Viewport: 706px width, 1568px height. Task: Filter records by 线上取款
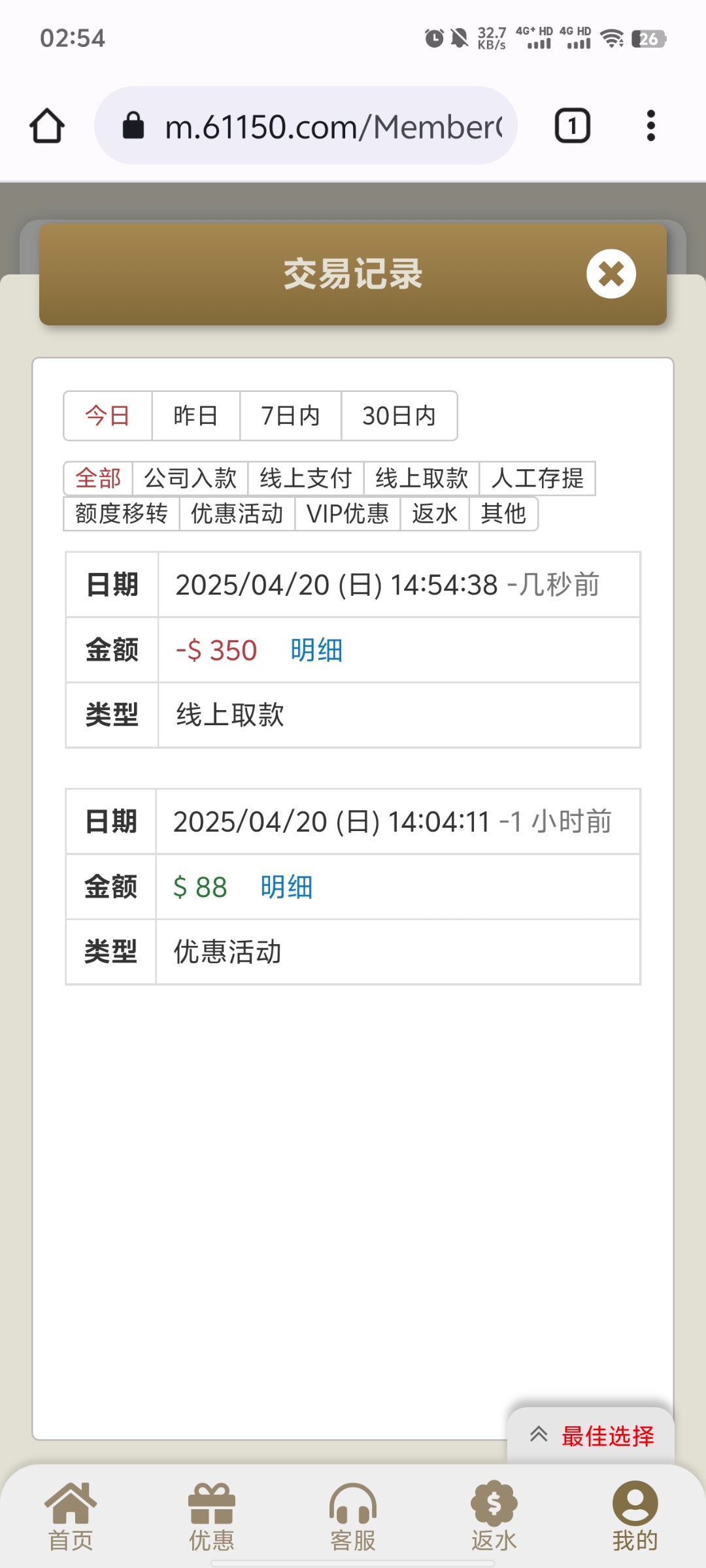pyautogui.click(x=422, y=478)
